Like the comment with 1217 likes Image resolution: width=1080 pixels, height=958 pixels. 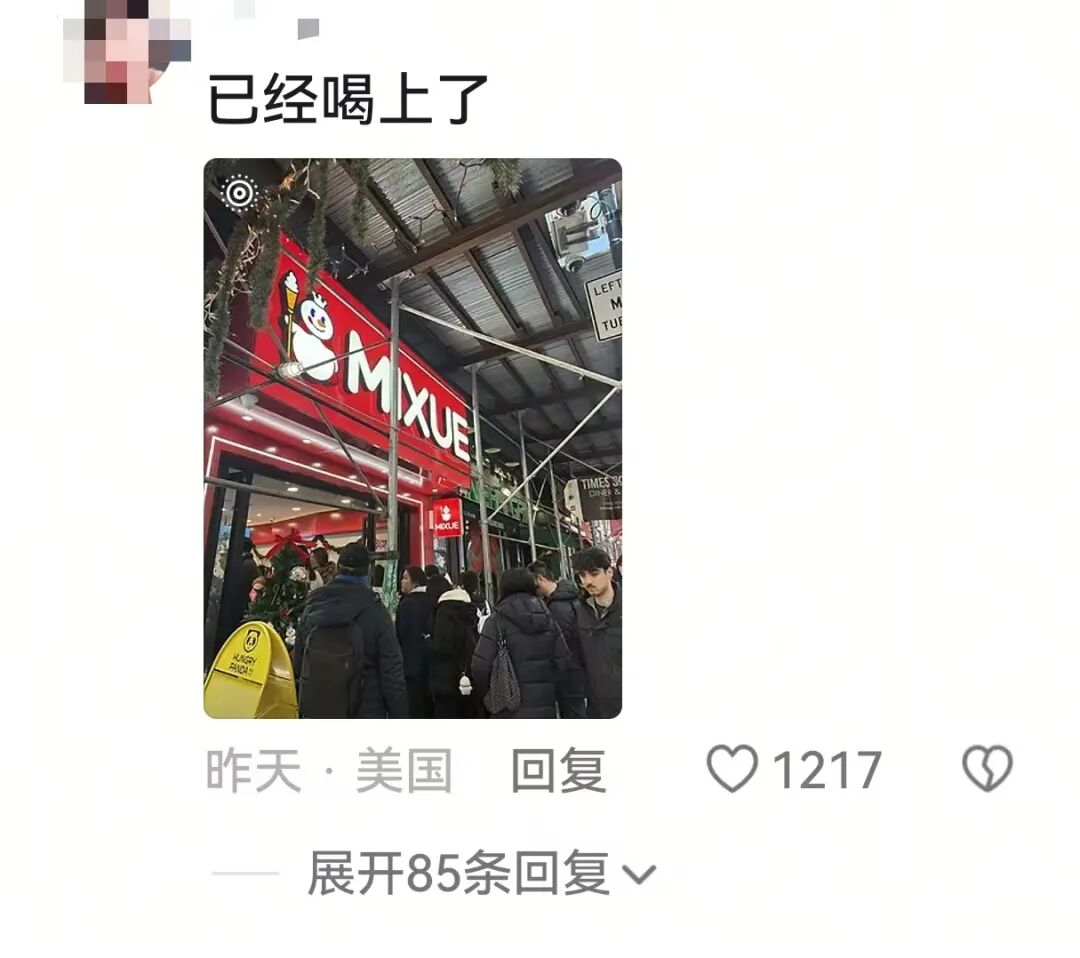point(733,770)
